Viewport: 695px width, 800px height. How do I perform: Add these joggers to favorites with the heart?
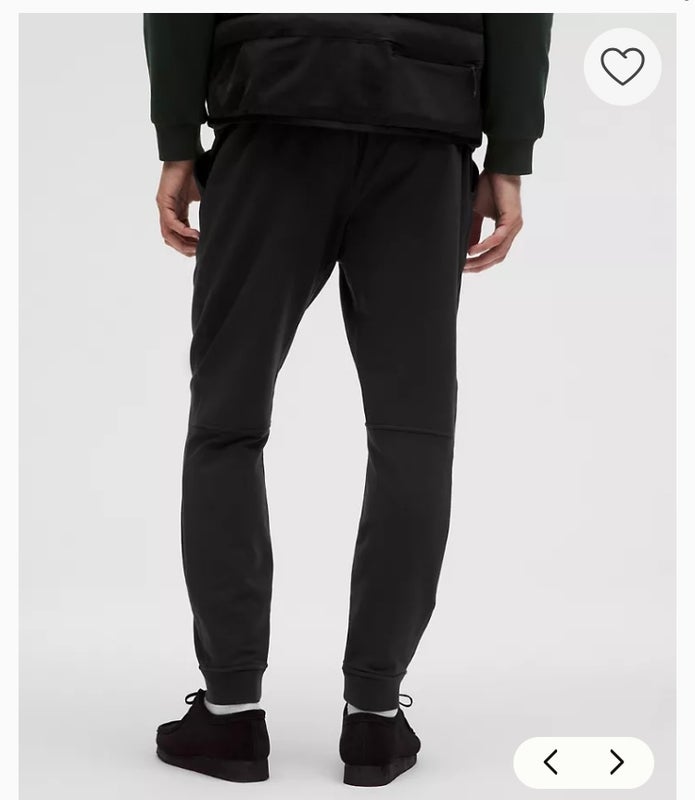pyautogui.click(x=622, y=66)
